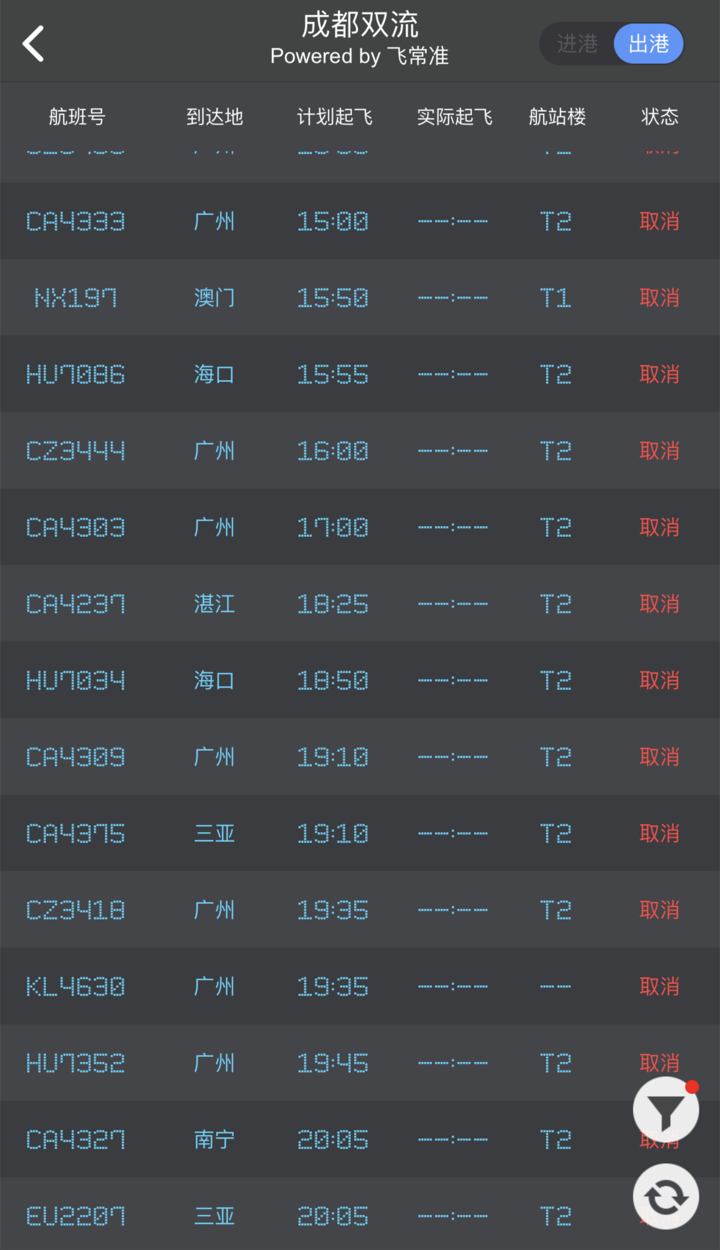Viewport: 720px width, 1250px height.
Task: Switch to the 进港 arrivals tab
Action: (577, 44)
